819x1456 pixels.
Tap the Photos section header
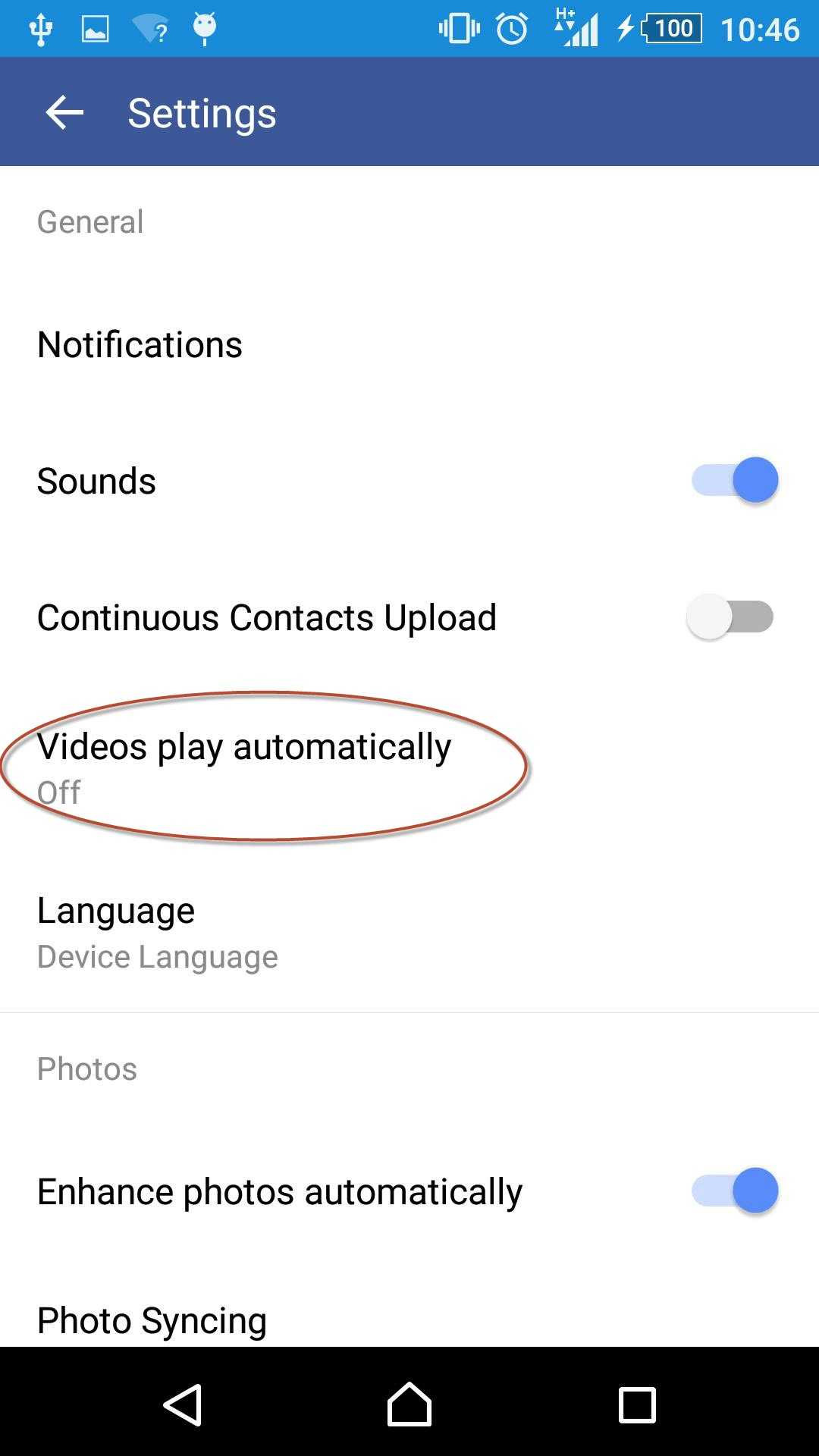pos(86,1068)
